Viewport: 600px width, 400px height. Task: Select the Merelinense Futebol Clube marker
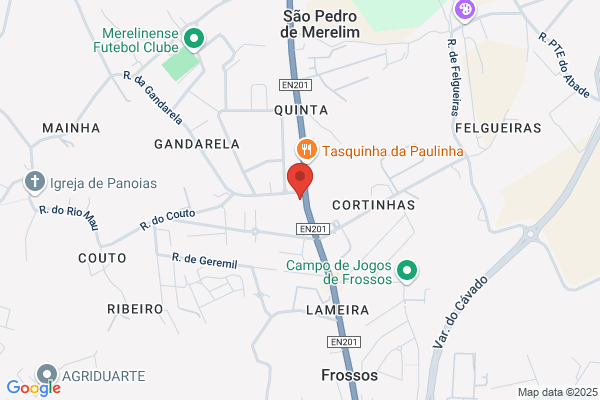coord(194,39)
